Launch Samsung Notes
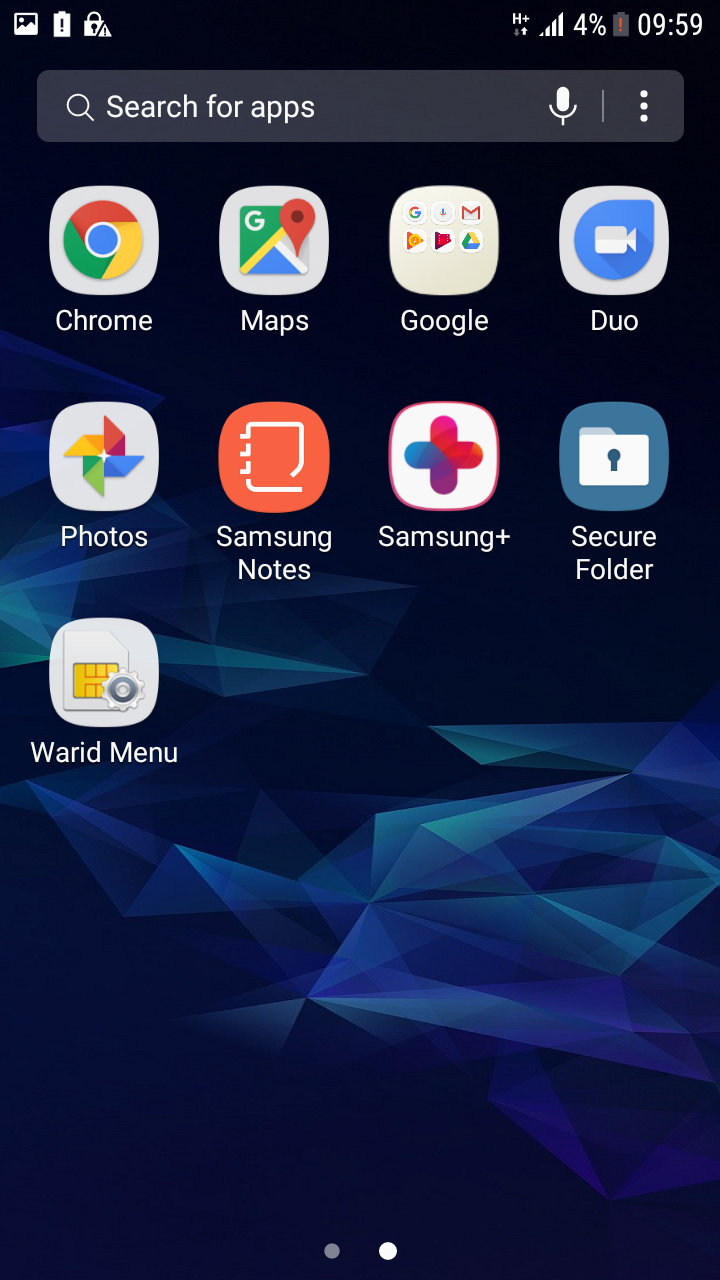 coord(274,457)
